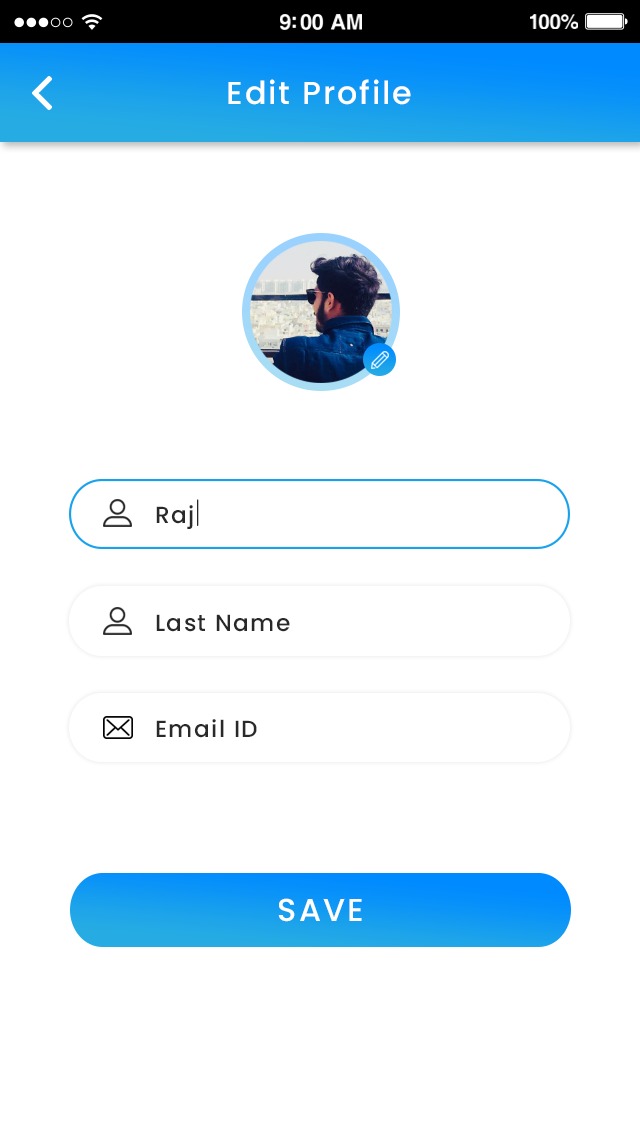640x1136 pixels.
Task: Focus the first name field showing Raj
Action: [x=320, y=514]
